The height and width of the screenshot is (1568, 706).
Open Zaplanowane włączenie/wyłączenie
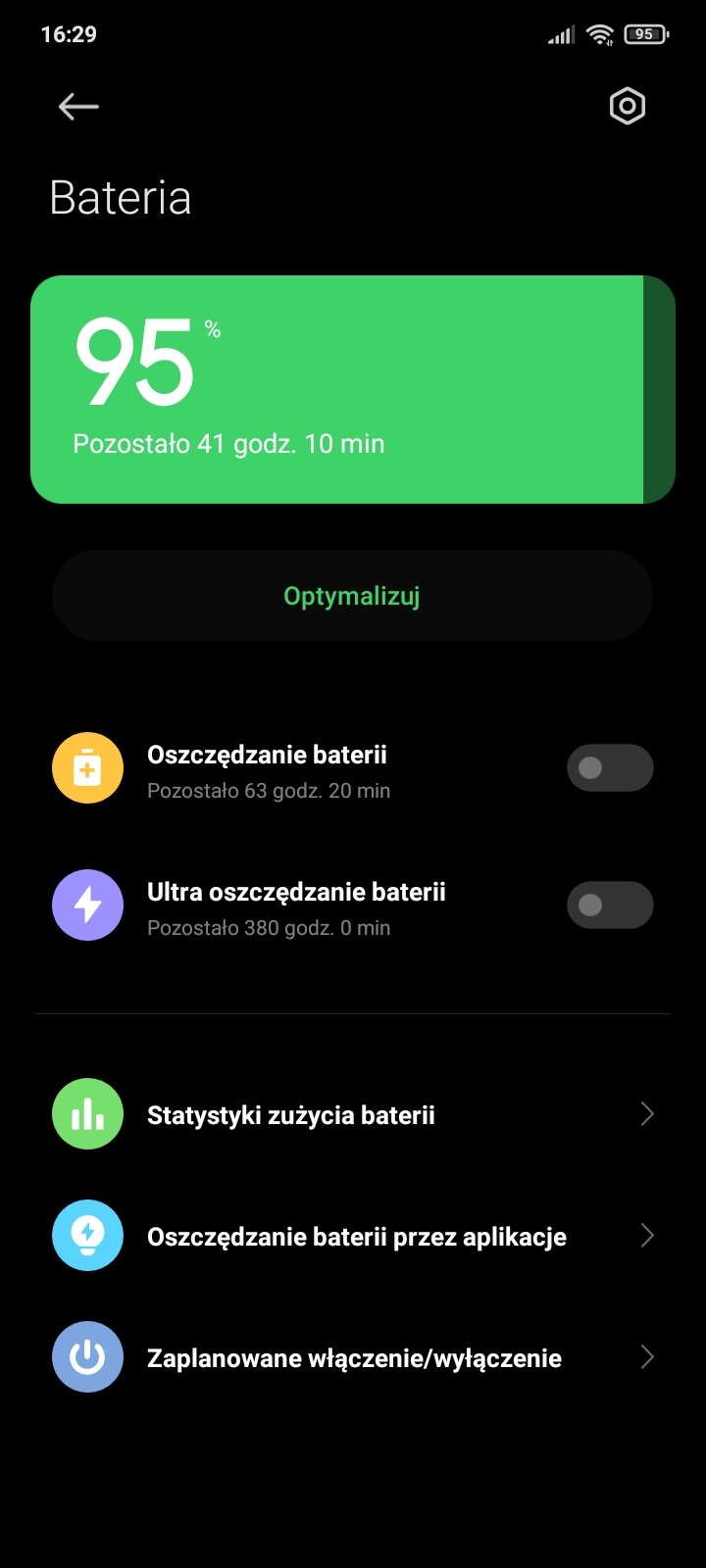pos(353,1357)
